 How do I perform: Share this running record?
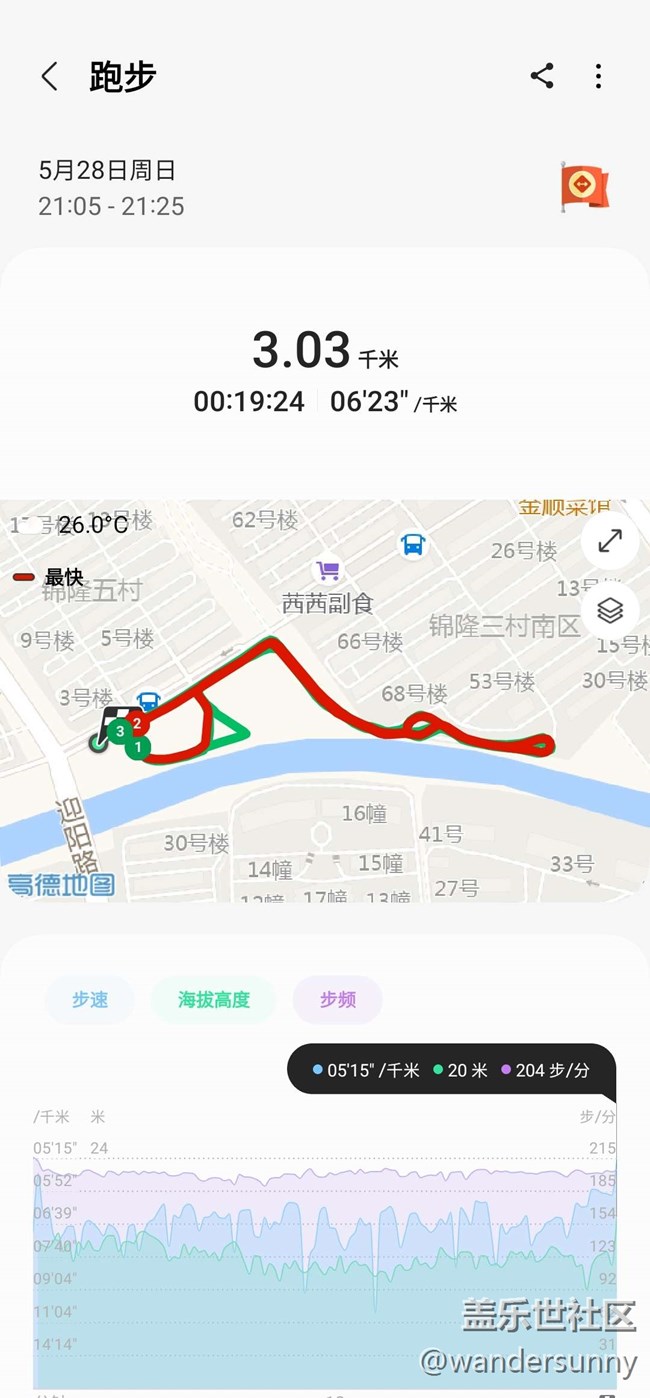click(542, 76)
